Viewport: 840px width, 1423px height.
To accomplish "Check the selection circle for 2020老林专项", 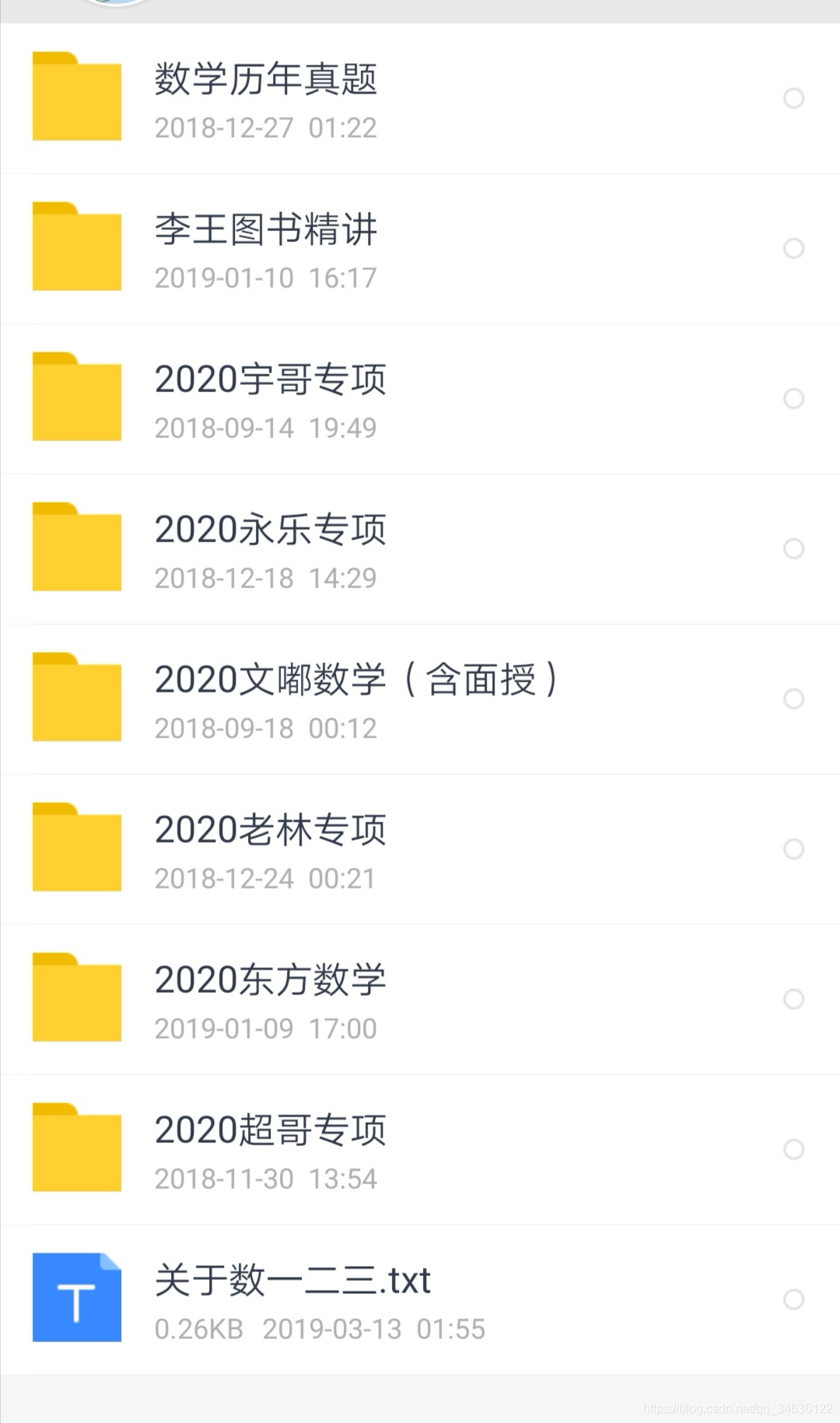I will pos(793,849).
